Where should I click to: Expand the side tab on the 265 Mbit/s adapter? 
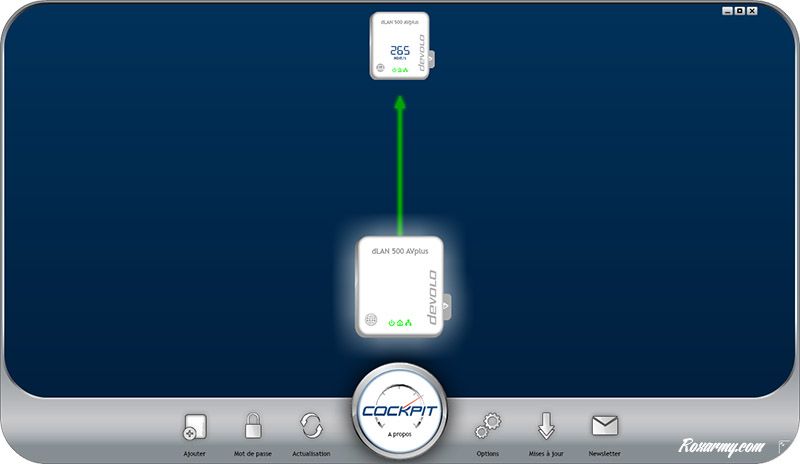[x=432, y=62]
